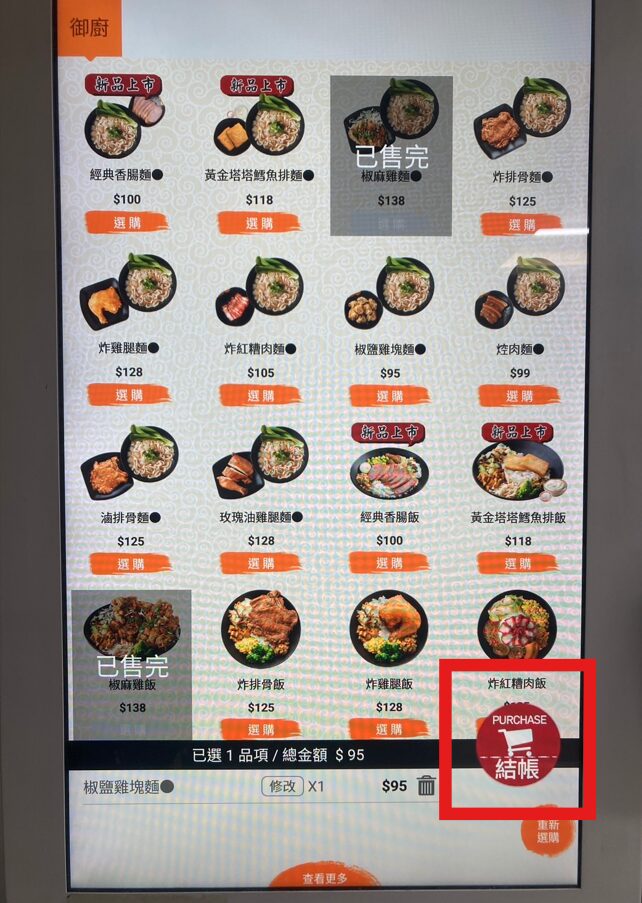Open the 御廚 restaurant tab
The image size is (642, 903).
point(89,29)
